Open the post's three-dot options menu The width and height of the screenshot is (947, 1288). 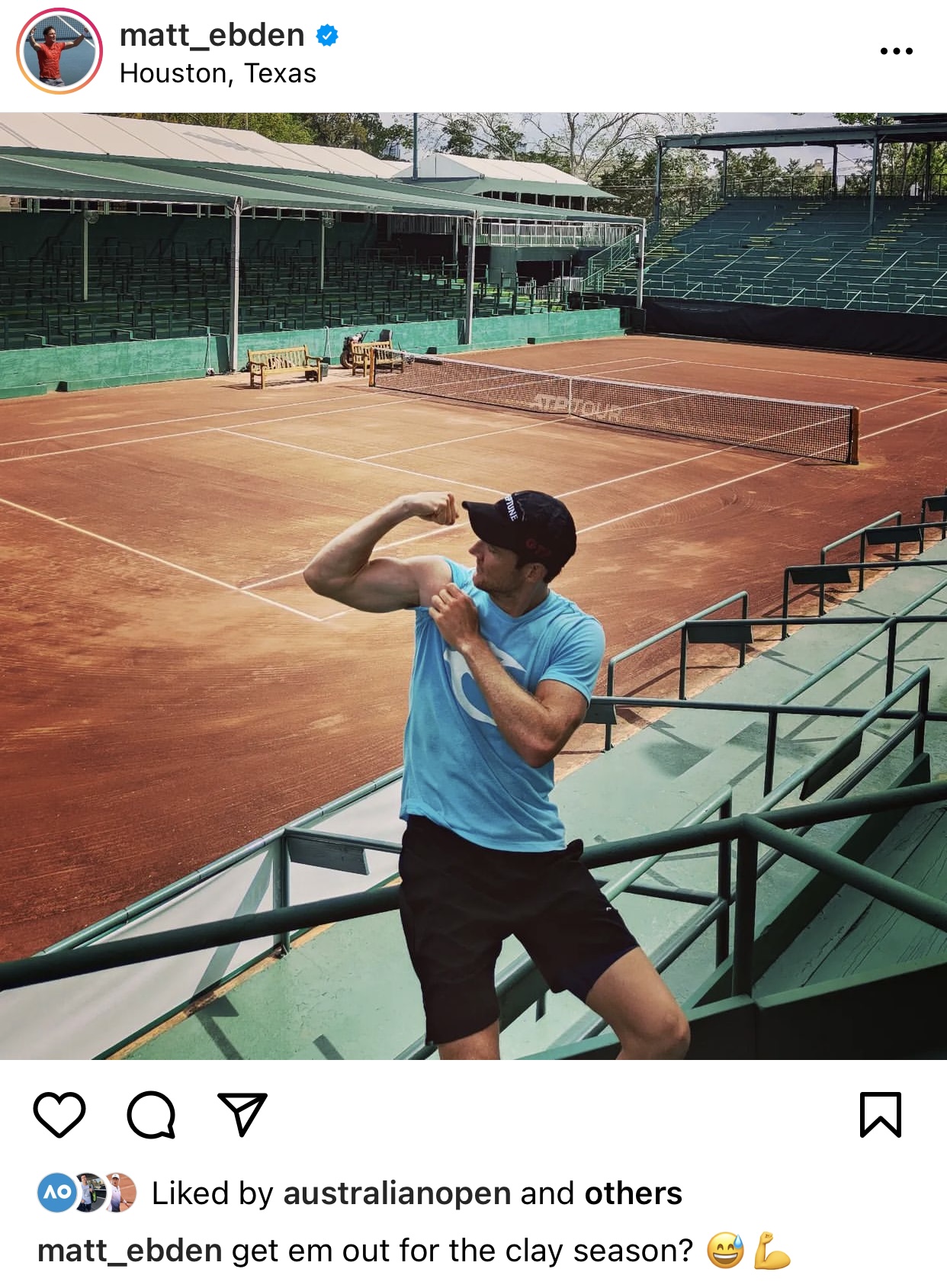896,51
